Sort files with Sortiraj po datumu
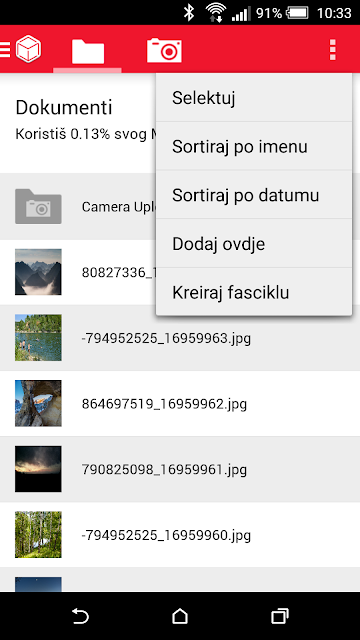360x640 pixels. 253,195
